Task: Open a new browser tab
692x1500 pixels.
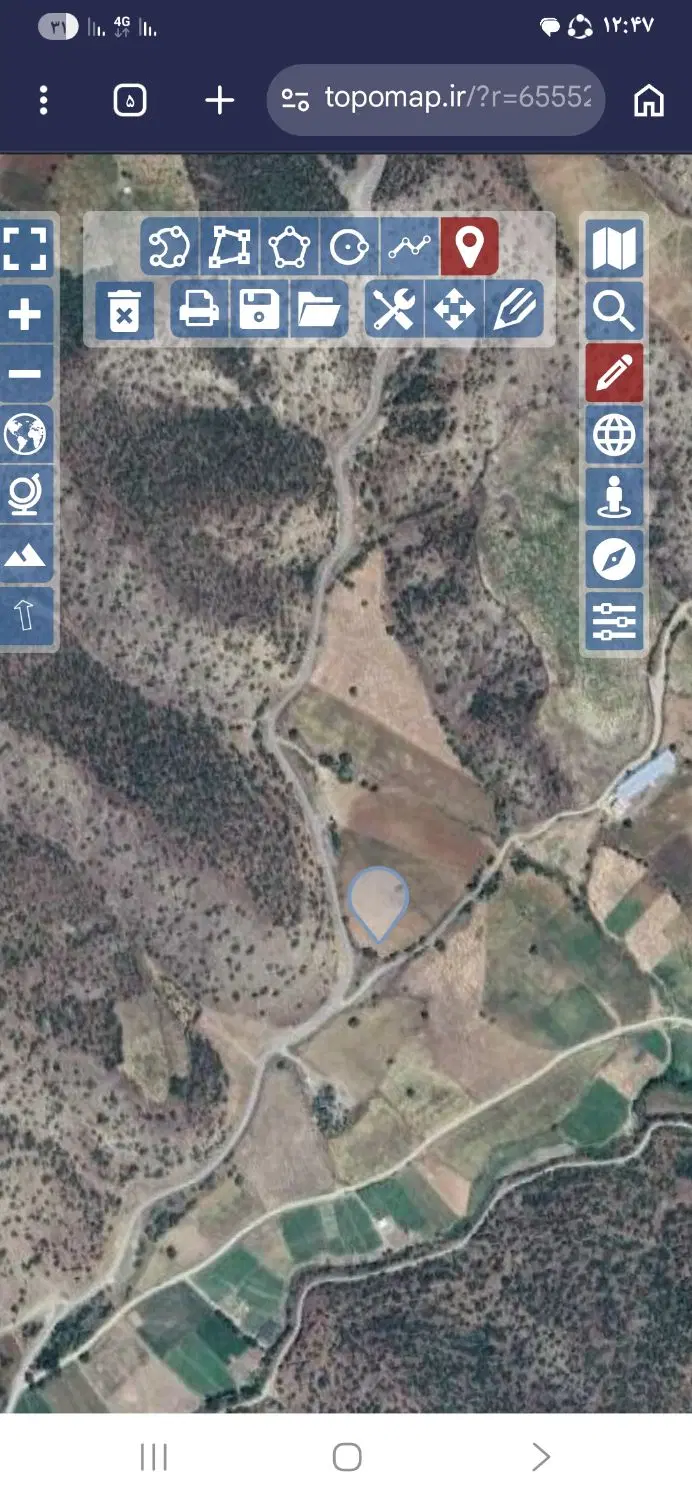Action: 219,100
